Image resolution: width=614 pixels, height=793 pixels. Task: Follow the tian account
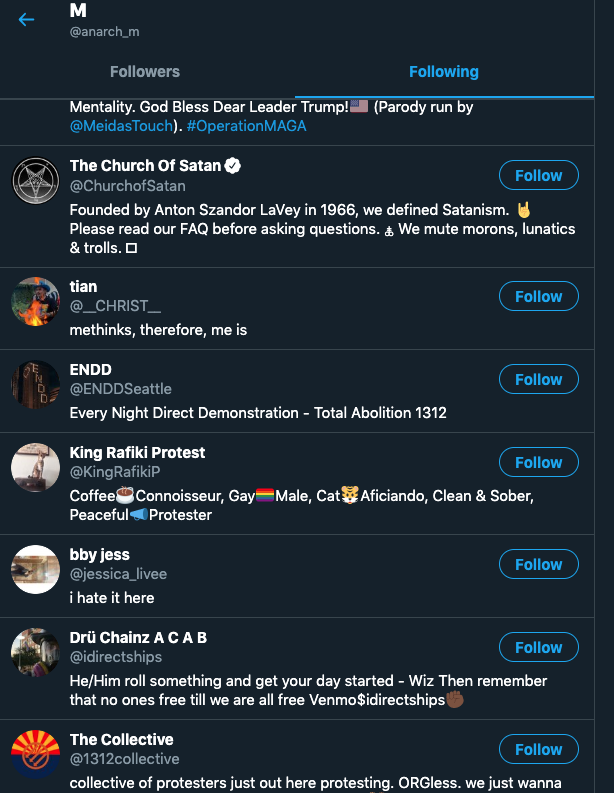(538, 296)
